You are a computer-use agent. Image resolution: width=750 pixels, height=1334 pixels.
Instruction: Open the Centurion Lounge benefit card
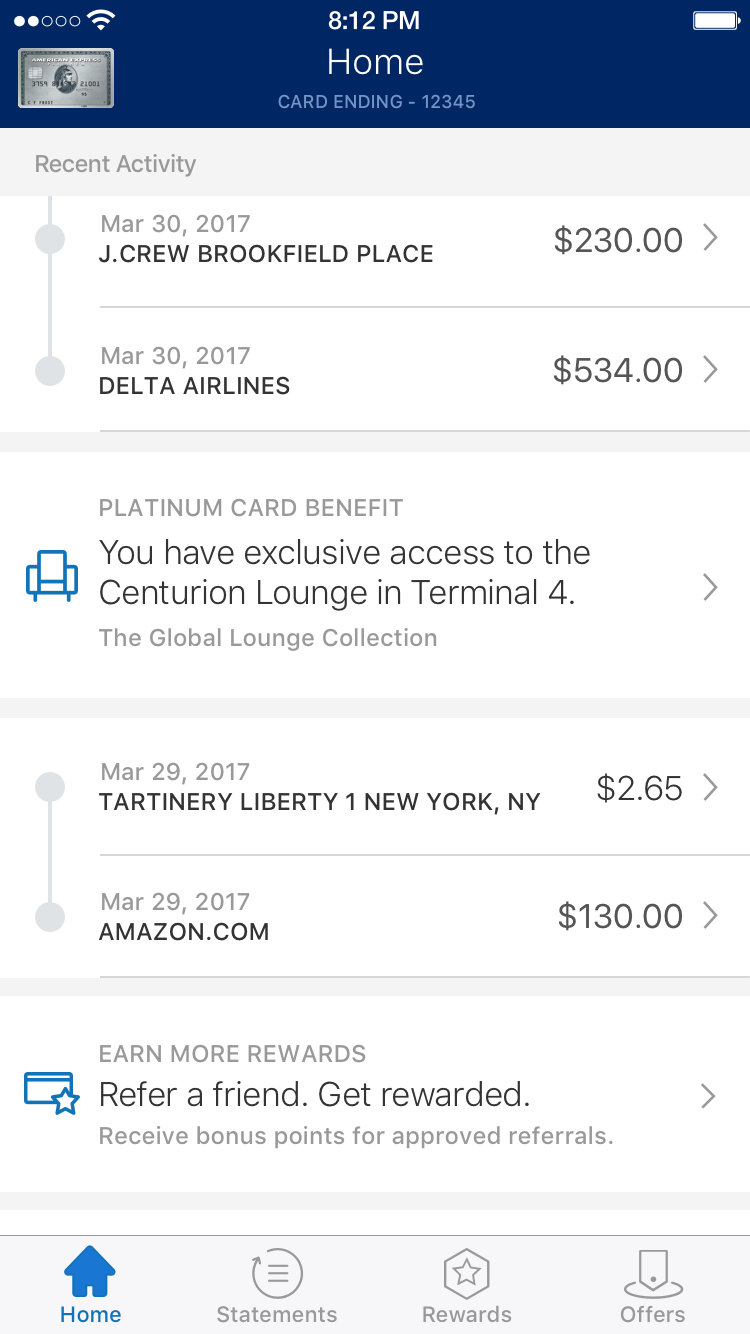(x=375, y=575)
